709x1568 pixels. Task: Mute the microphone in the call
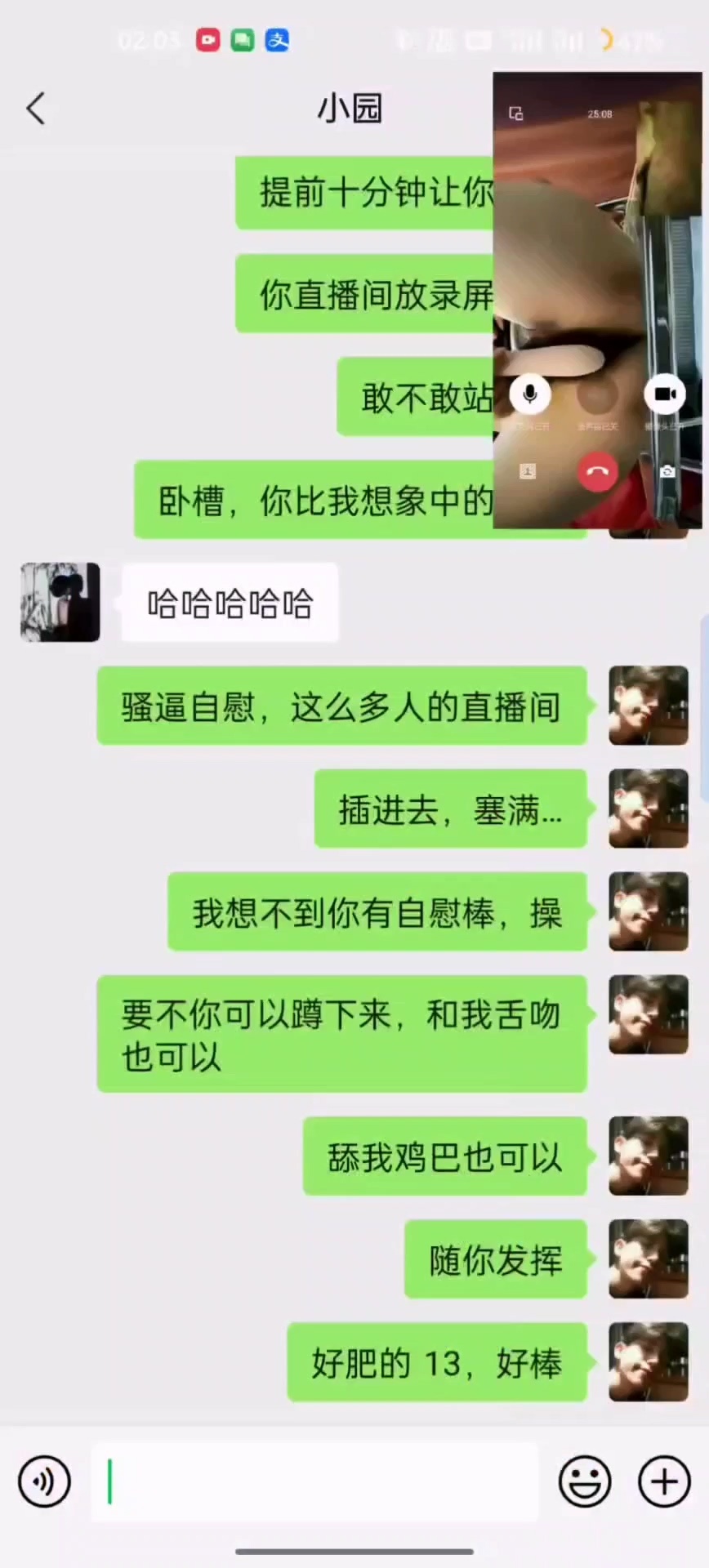coord(529,394)
